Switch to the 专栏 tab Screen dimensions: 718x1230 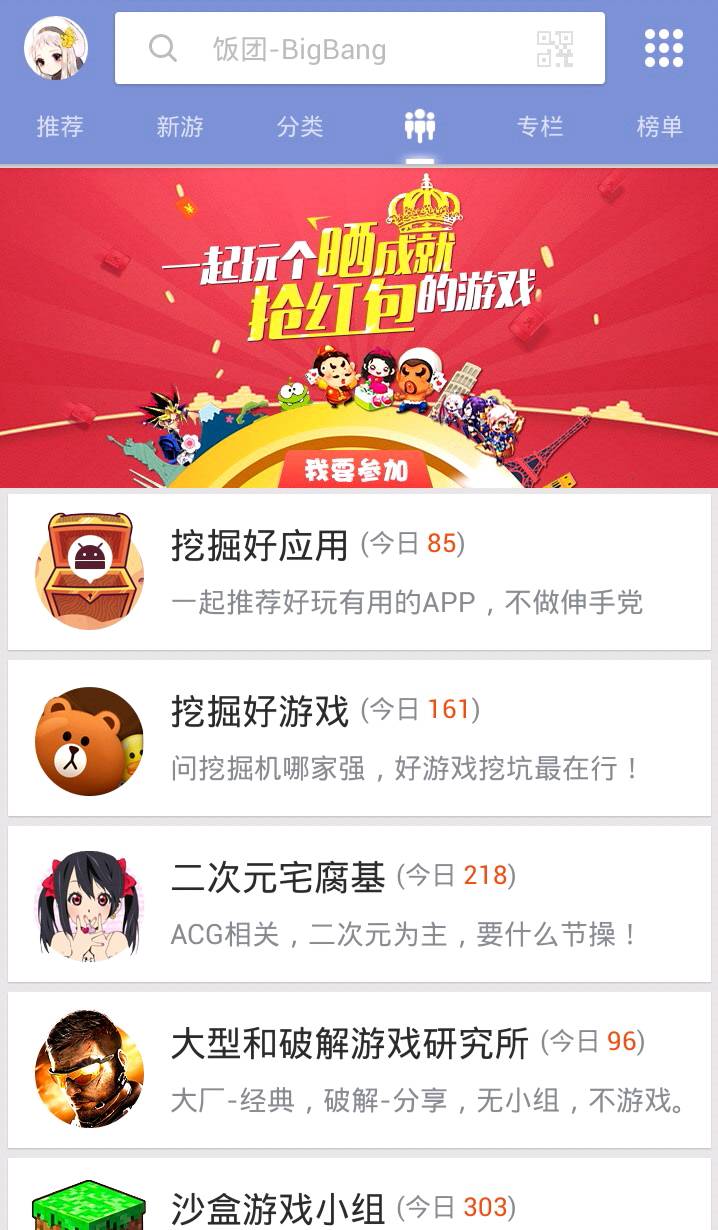[x=540, y=127]
